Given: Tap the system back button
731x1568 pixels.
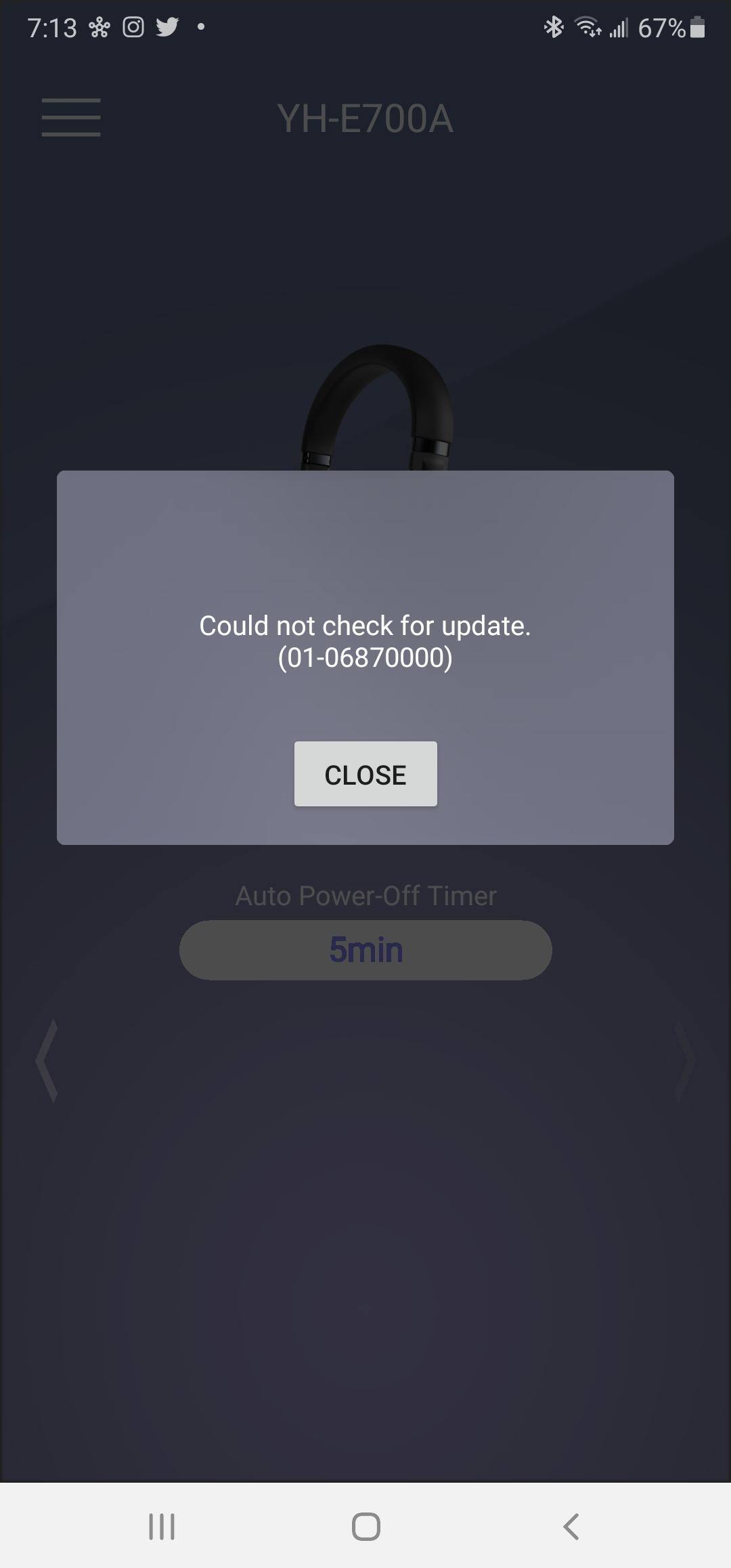Looking at the screenshot, I should click(571, 1526).
